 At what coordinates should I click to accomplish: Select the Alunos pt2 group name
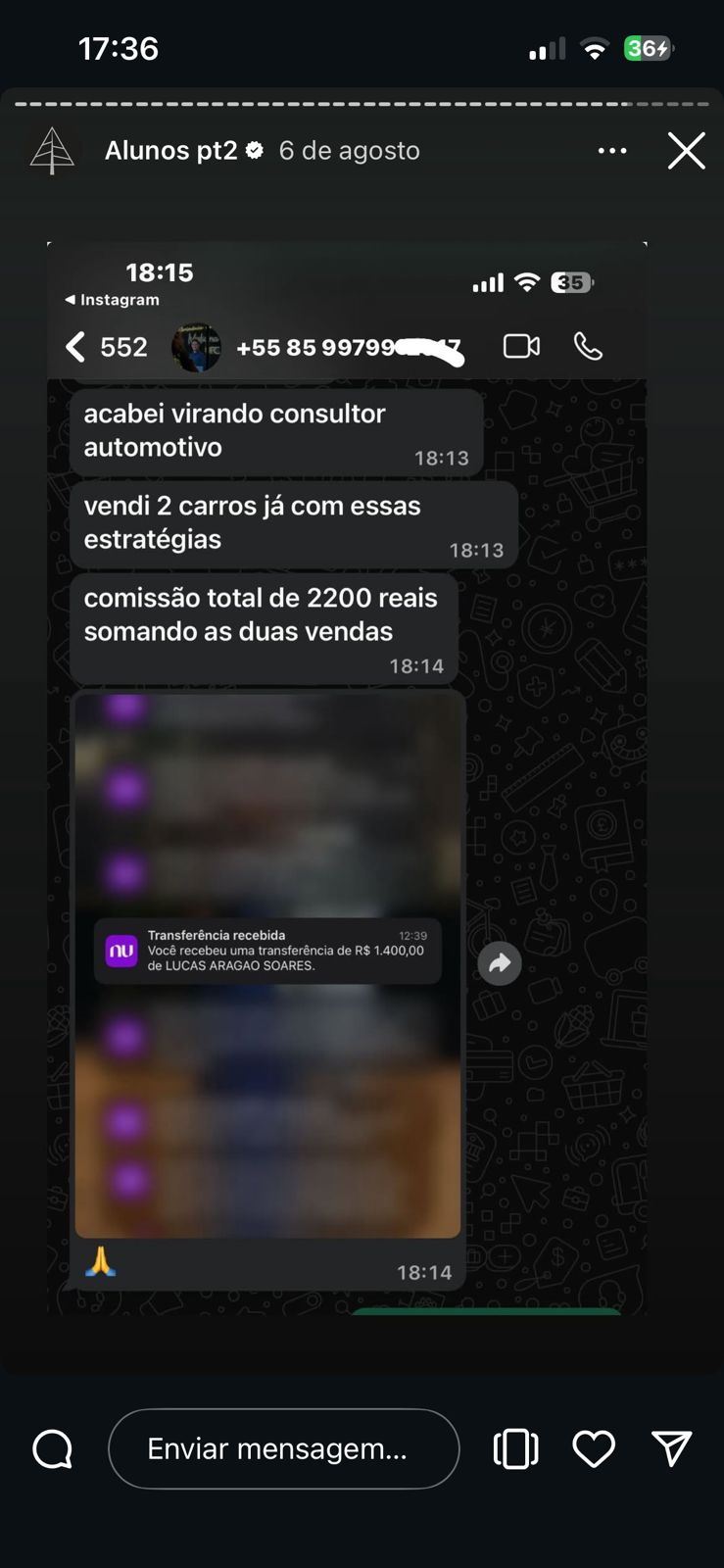(x=171, y=150)
